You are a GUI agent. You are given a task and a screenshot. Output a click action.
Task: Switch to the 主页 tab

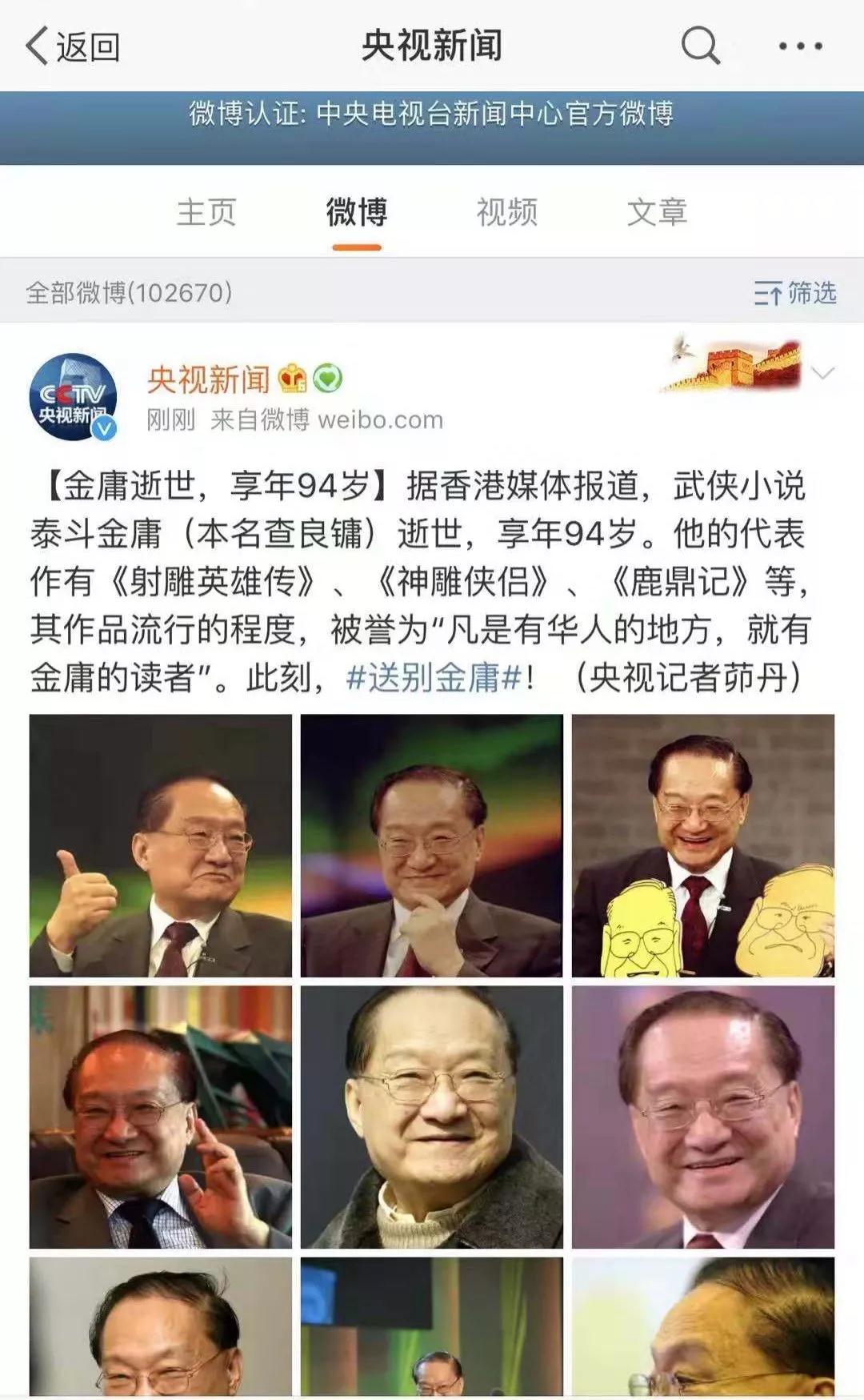(x=206, y=213)
